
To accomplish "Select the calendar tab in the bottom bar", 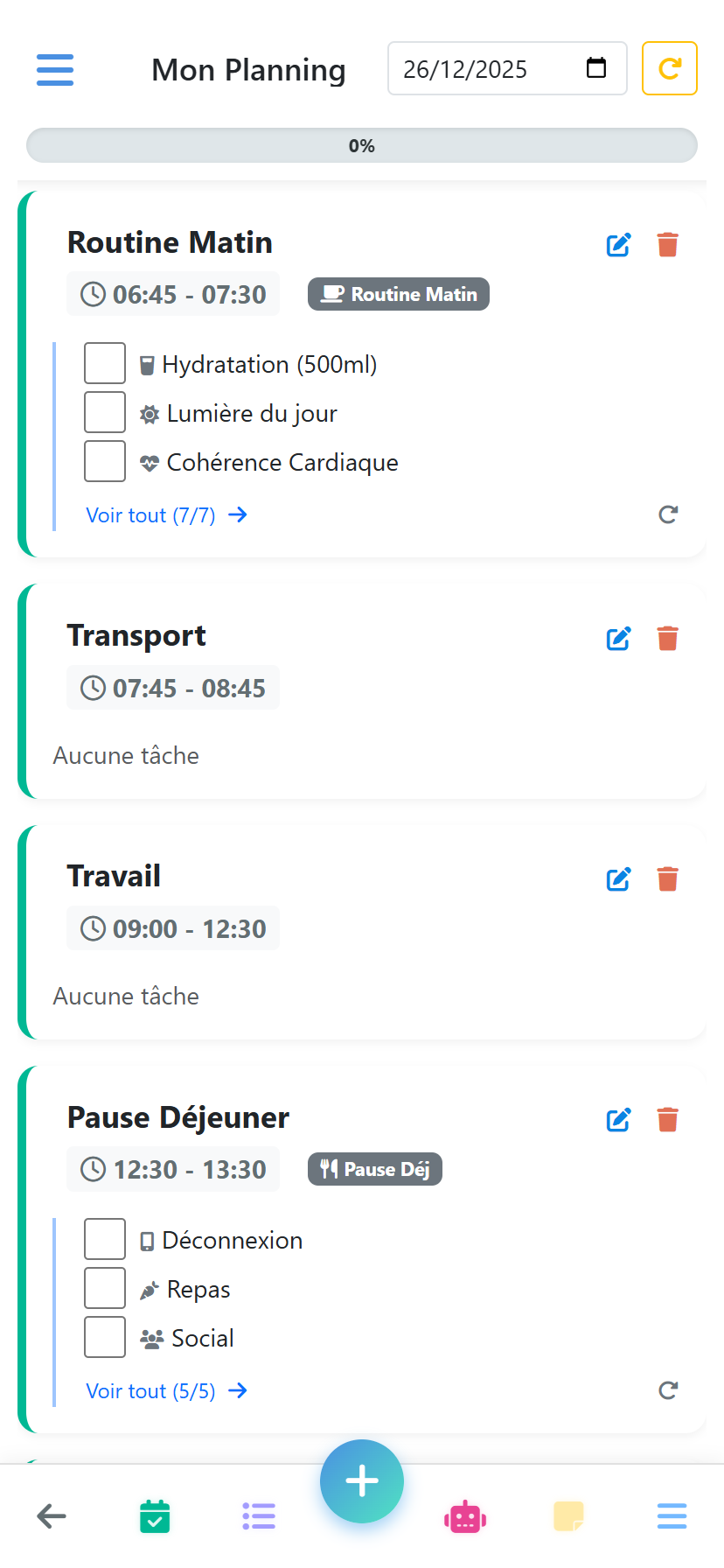I will tap(155, 1515).
